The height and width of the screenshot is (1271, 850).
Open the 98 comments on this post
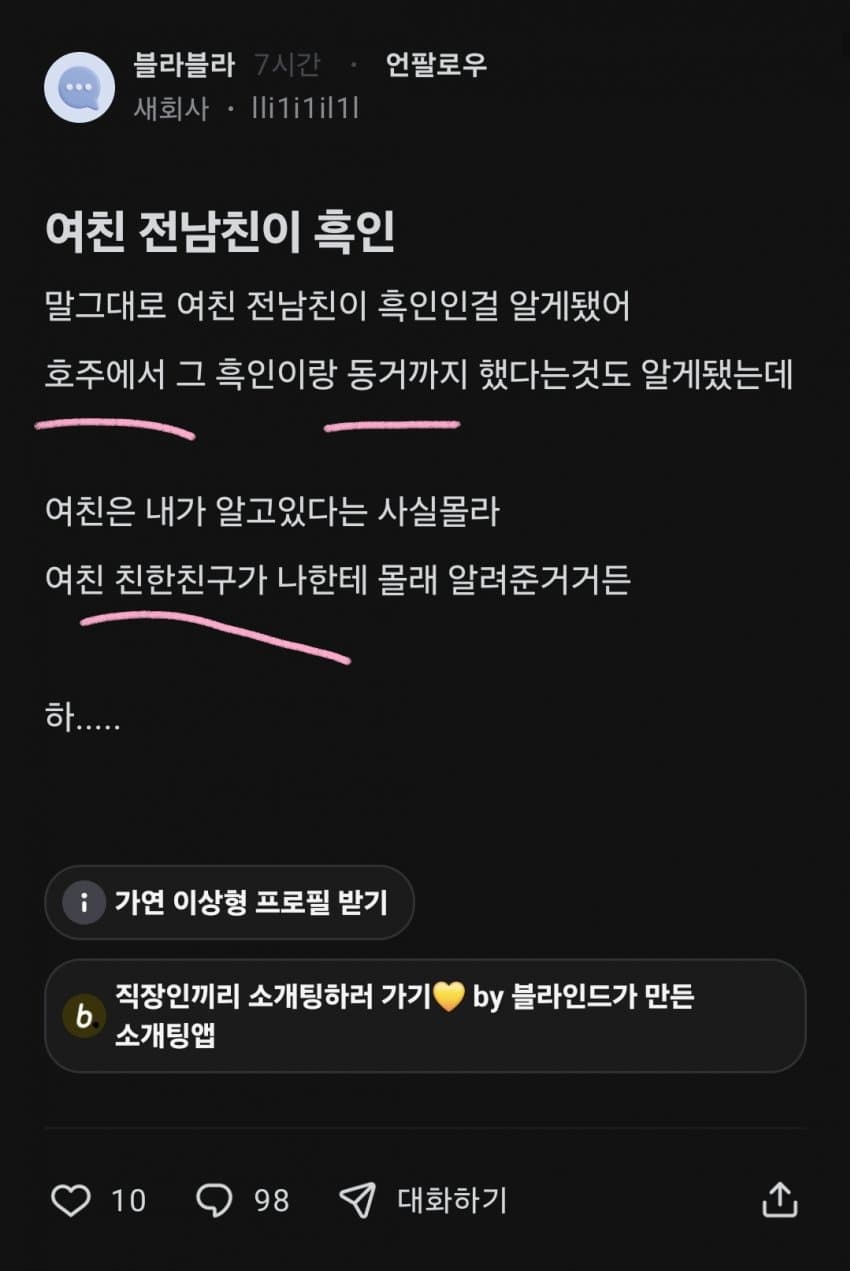(x=214, y=1199)
